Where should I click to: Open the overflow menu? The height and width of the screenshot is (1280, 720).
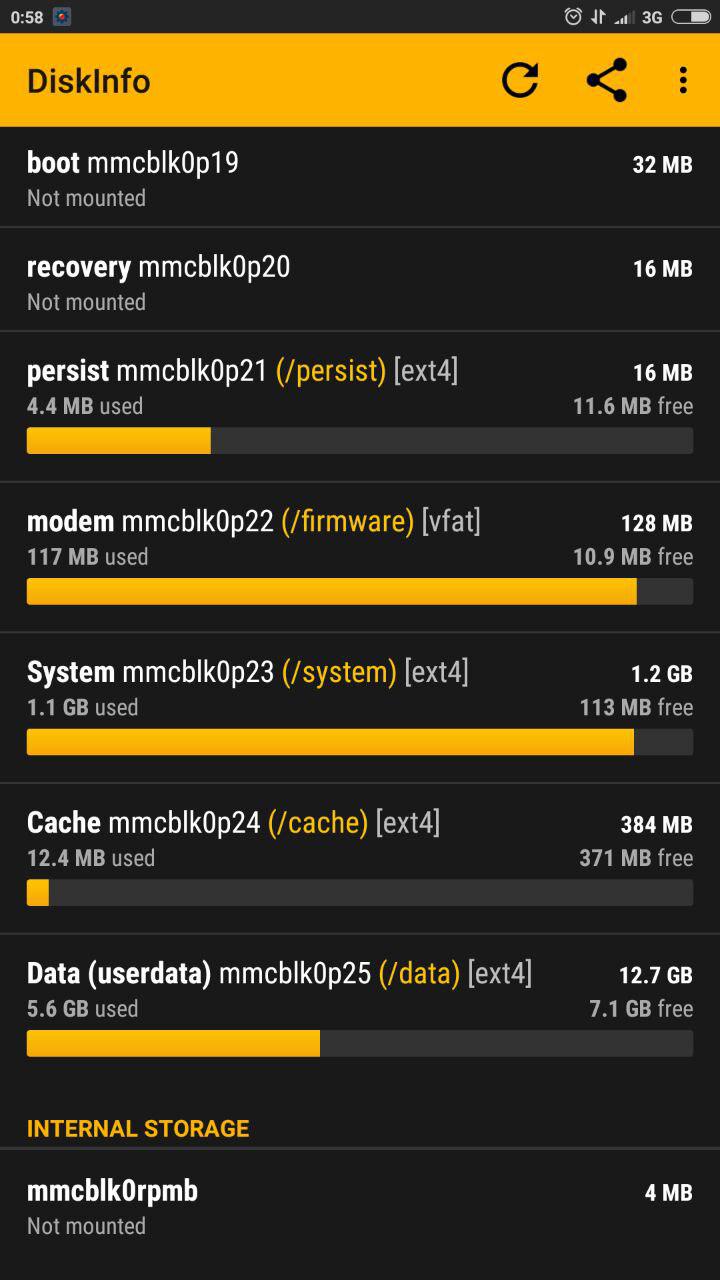click(683, 80)
